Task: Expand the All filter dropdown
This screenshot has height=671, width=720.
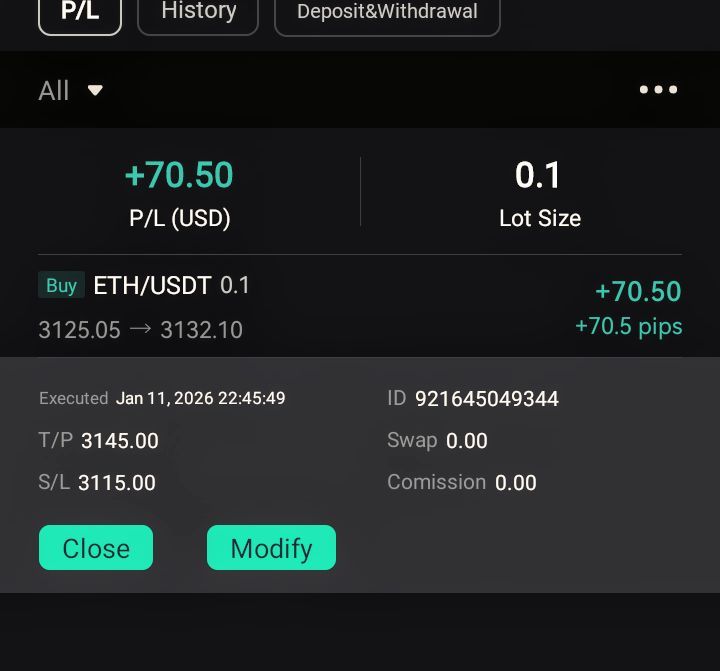Action: (70, 91)
